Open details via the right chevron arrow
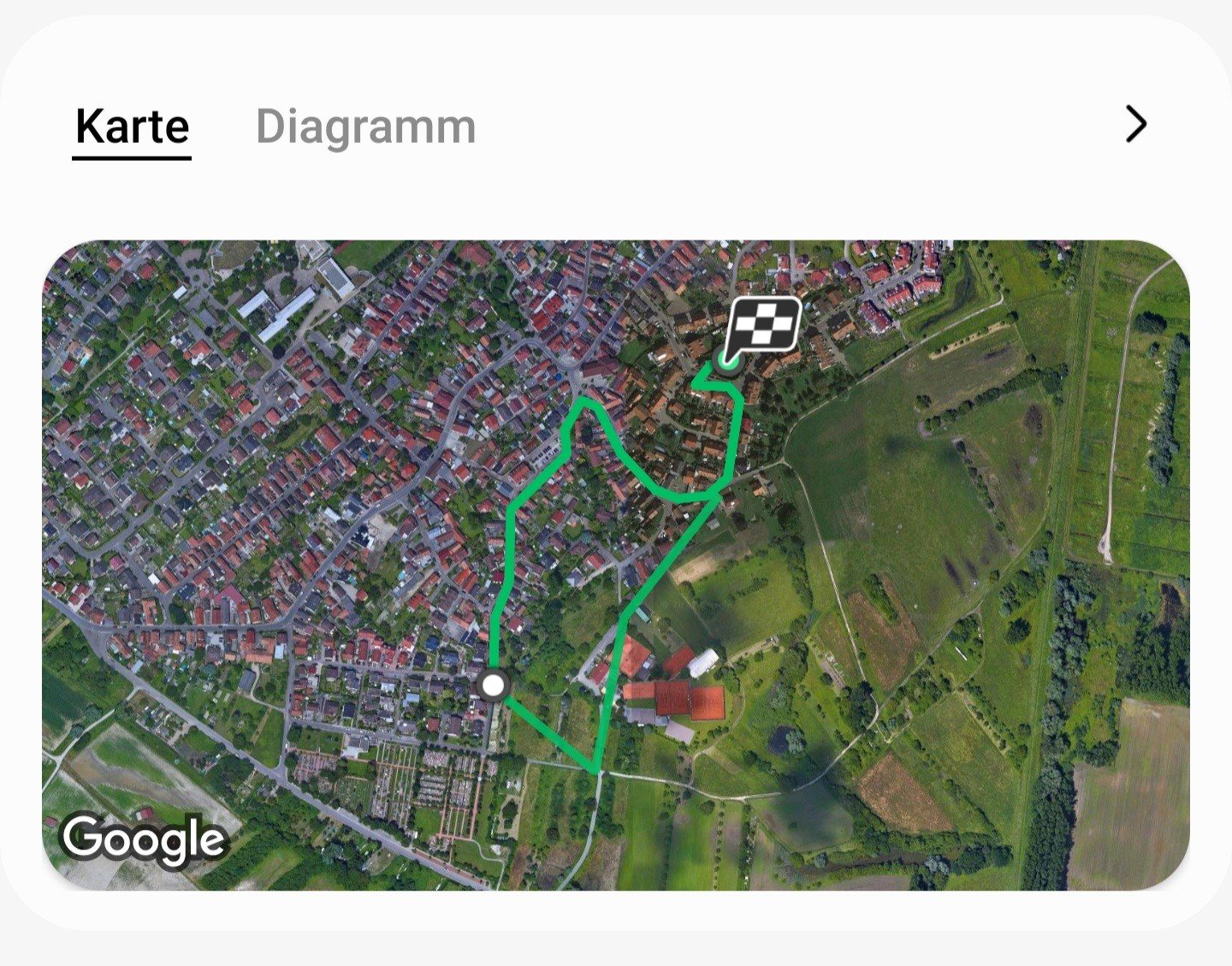The height and width of the screenshot is (966, 1232). [1135, 125]
